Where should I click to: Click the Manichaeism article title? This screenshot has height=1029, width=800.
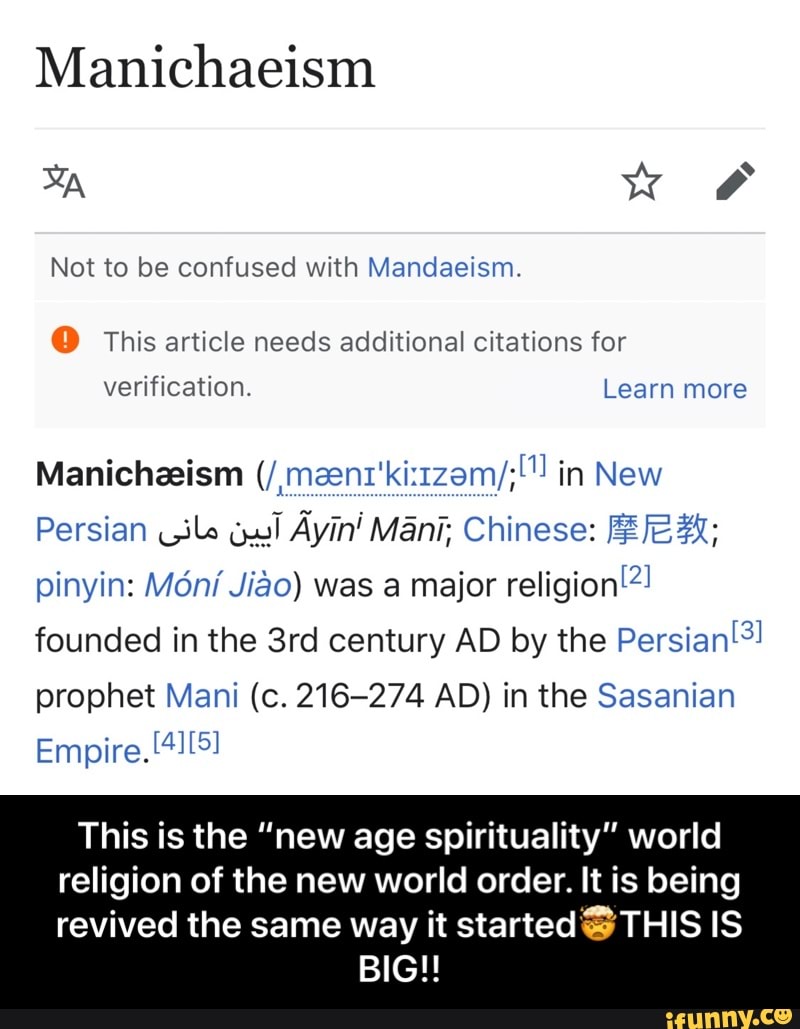point(205,67)
